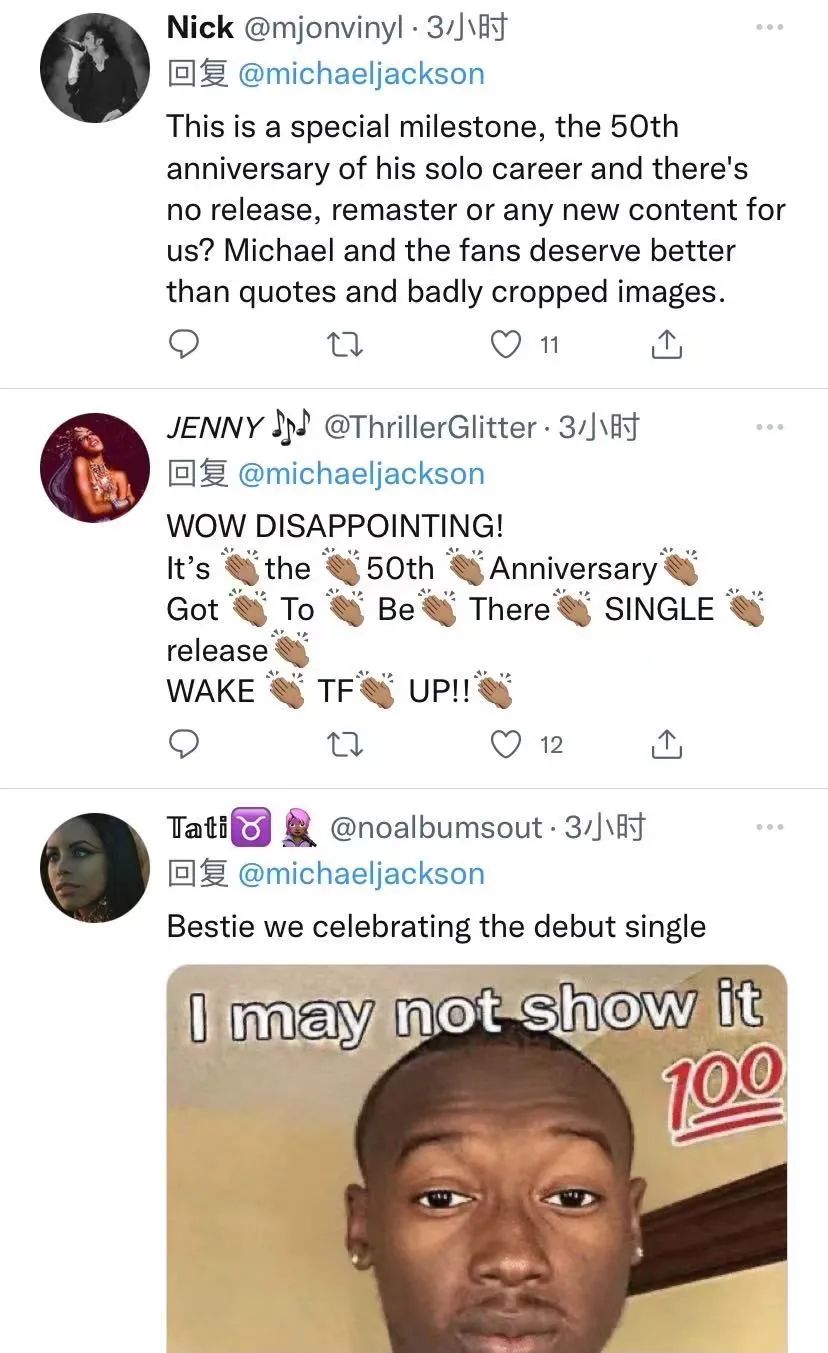The width and height of the screenshot is (828, 1353).
Task: Like JENNY's tweet
Action: 507,745
